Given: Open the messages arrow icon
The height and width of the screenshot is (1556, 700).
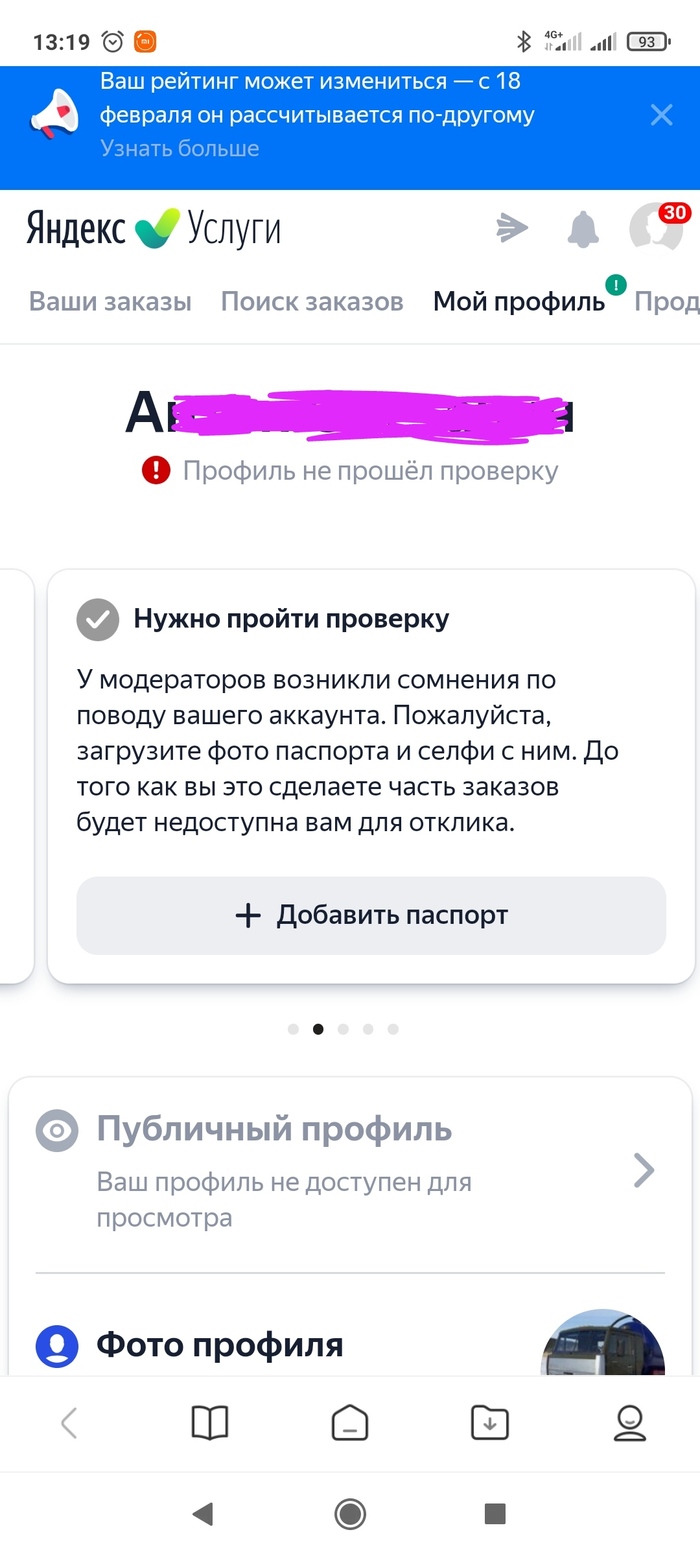Looking at the screenshot, I should pyautogui.click(x=512, y=229).
